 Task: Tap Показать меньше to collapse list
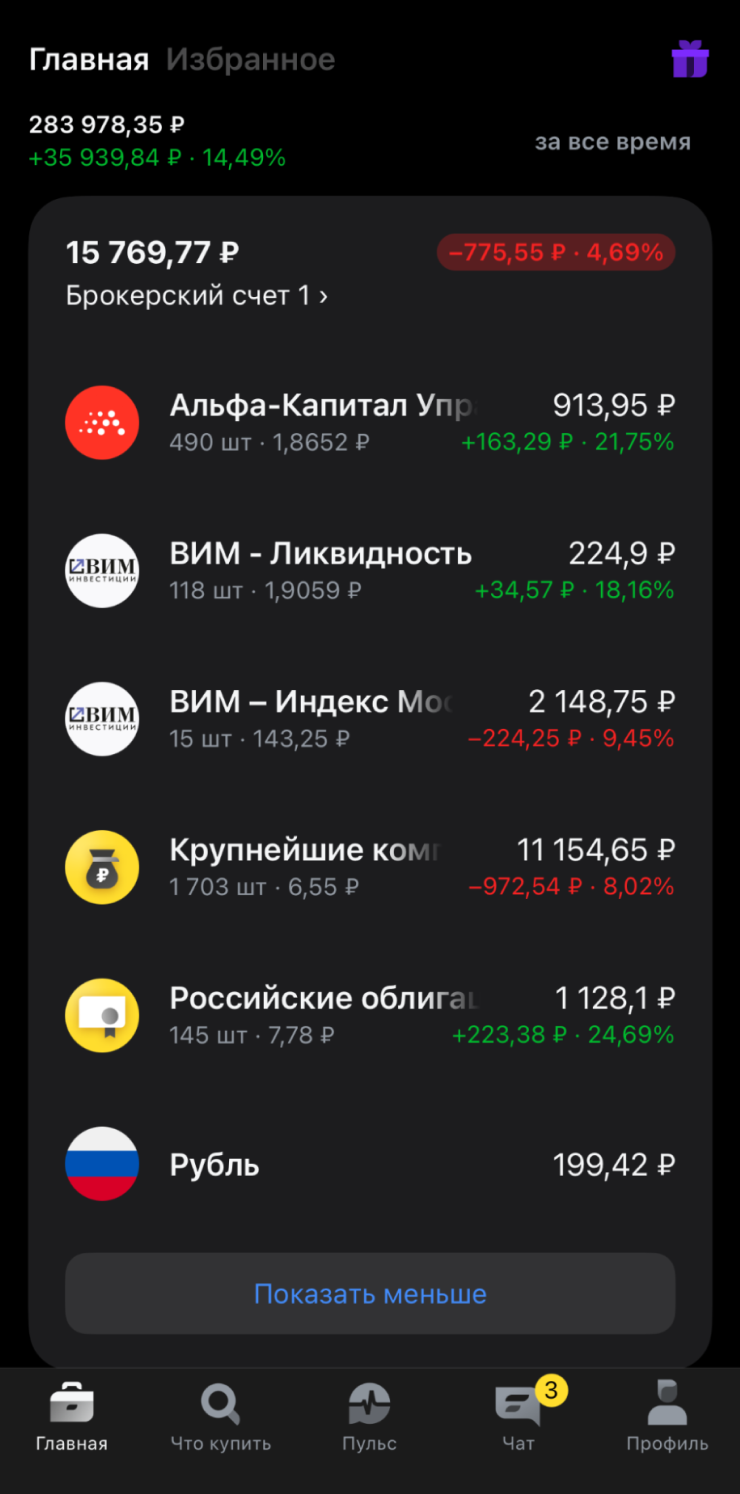tap(370, 1293)
